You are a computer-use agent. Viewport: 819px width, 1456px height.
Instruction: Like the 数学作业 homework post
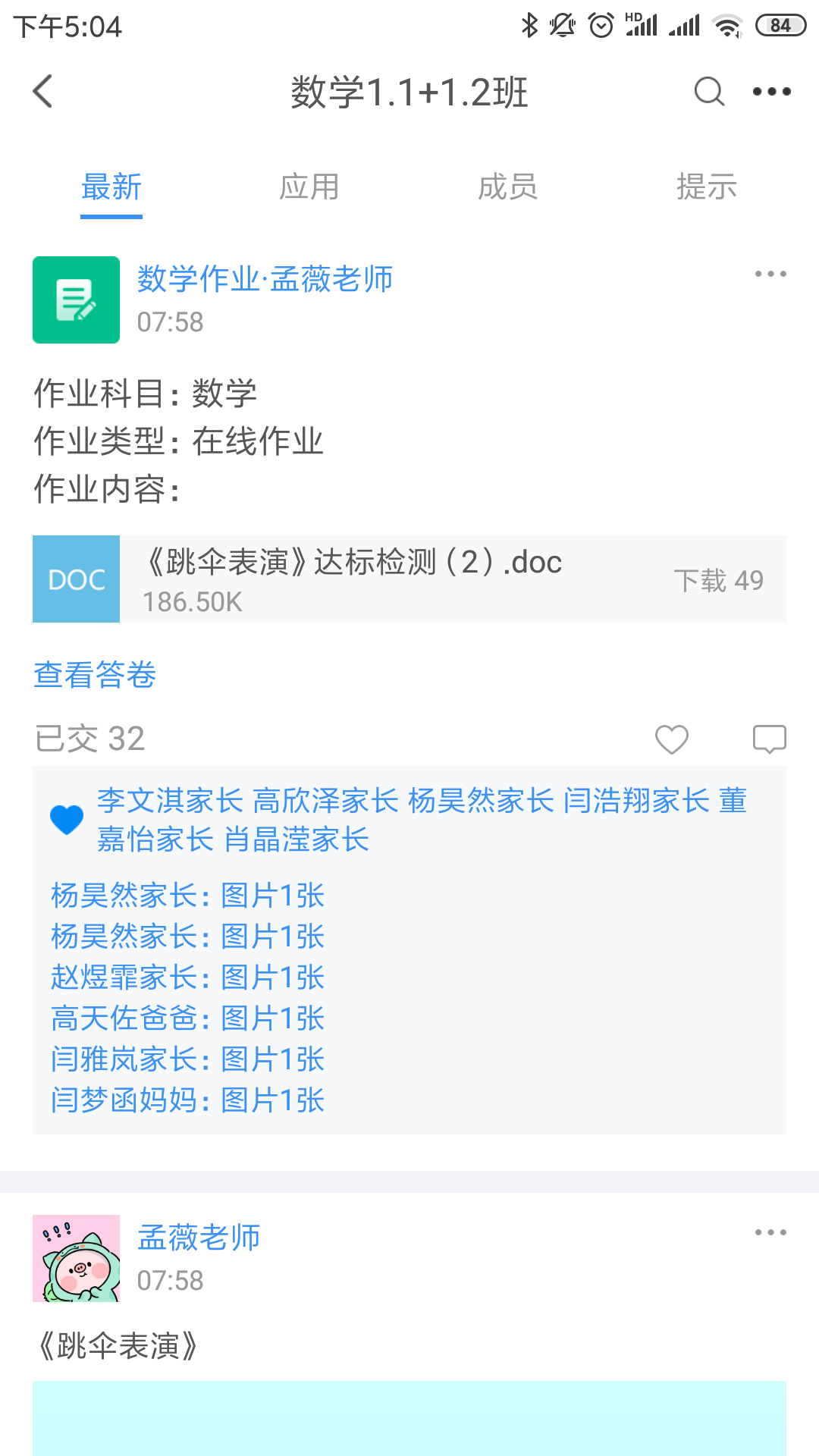(671, 739)
